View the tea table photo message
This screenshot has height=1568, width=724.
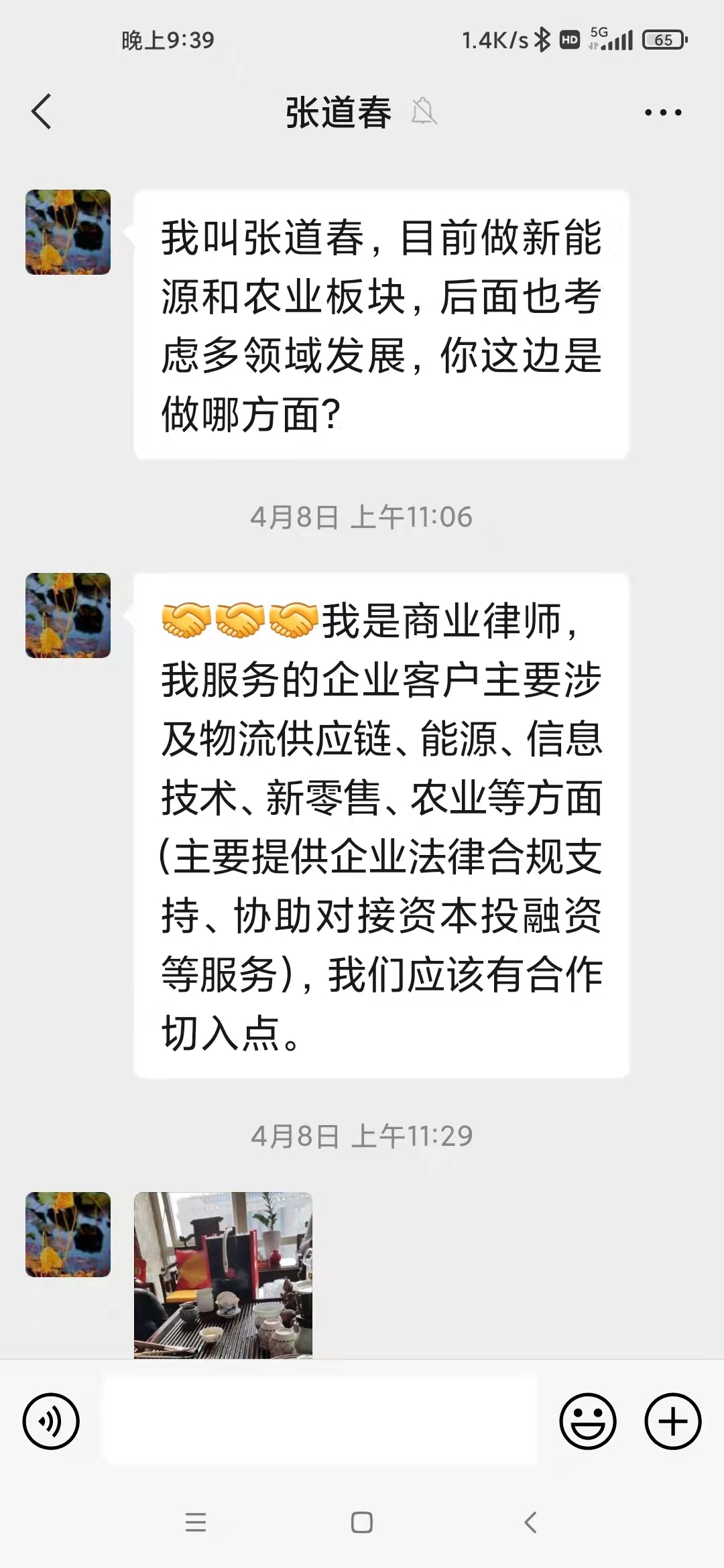tap(223, 1275)
